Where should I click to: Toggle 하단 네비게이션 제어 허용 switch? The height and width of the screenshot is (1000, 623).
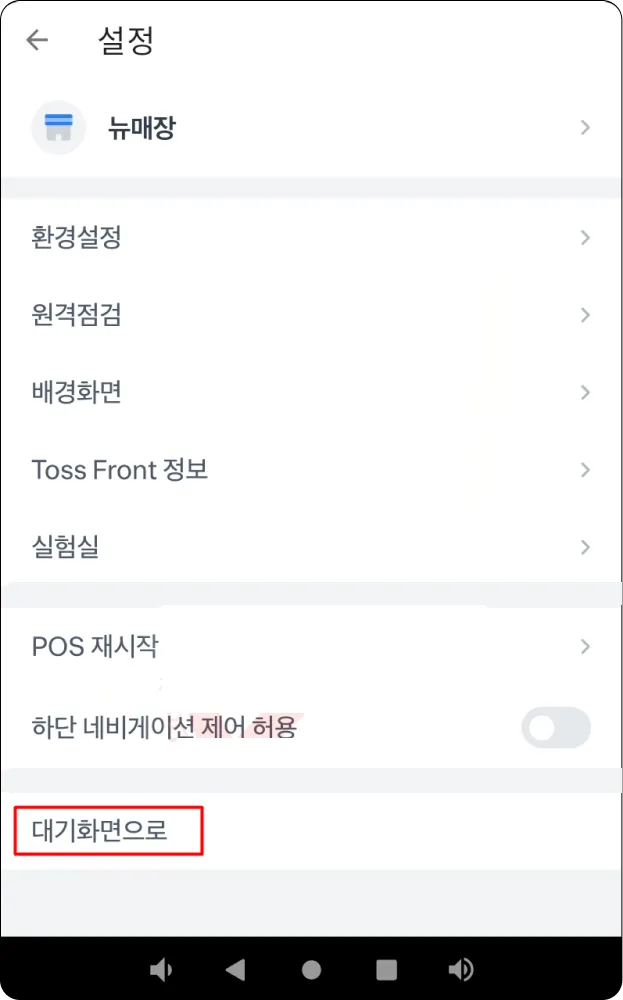(555, 728)
